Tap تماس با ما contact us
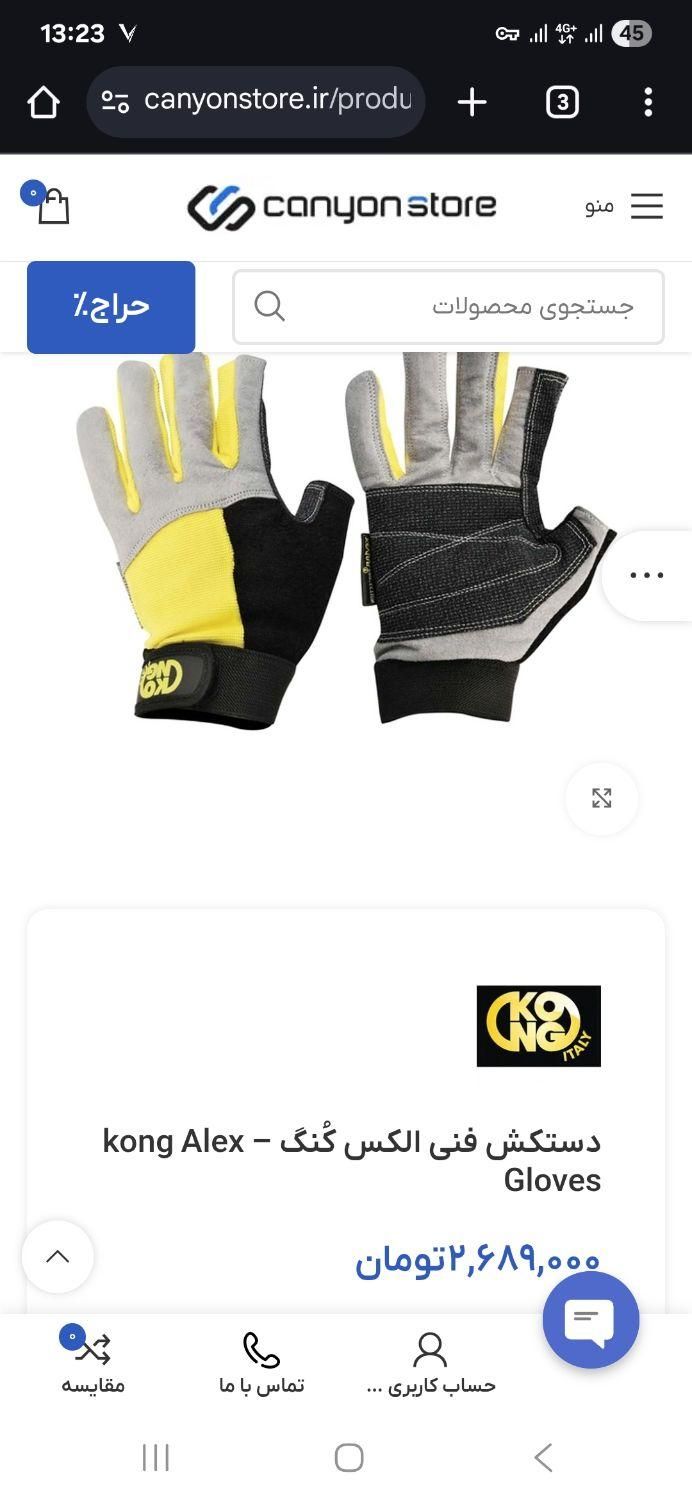 point(261,1364)
